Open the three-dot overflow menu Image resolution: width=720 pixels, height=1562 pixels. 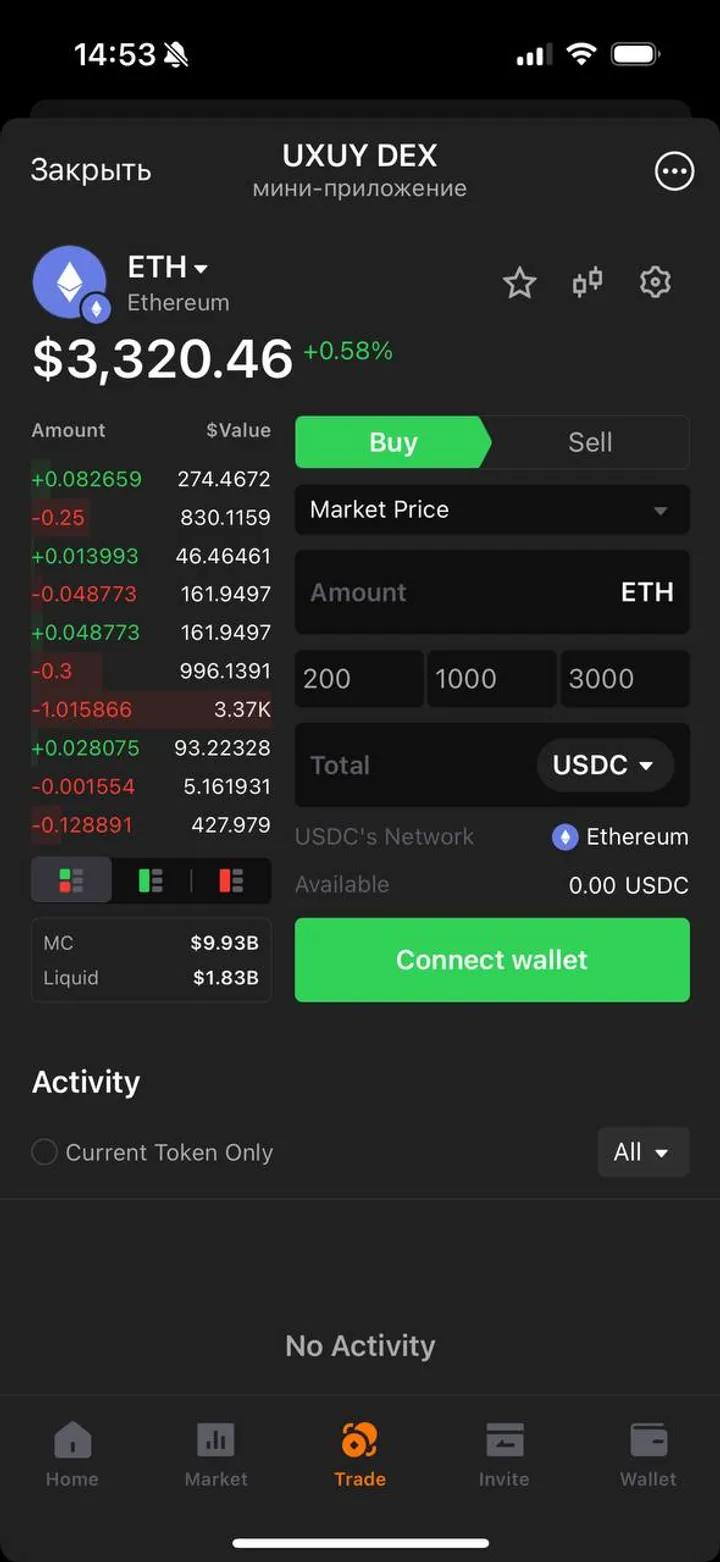[674, 172]
